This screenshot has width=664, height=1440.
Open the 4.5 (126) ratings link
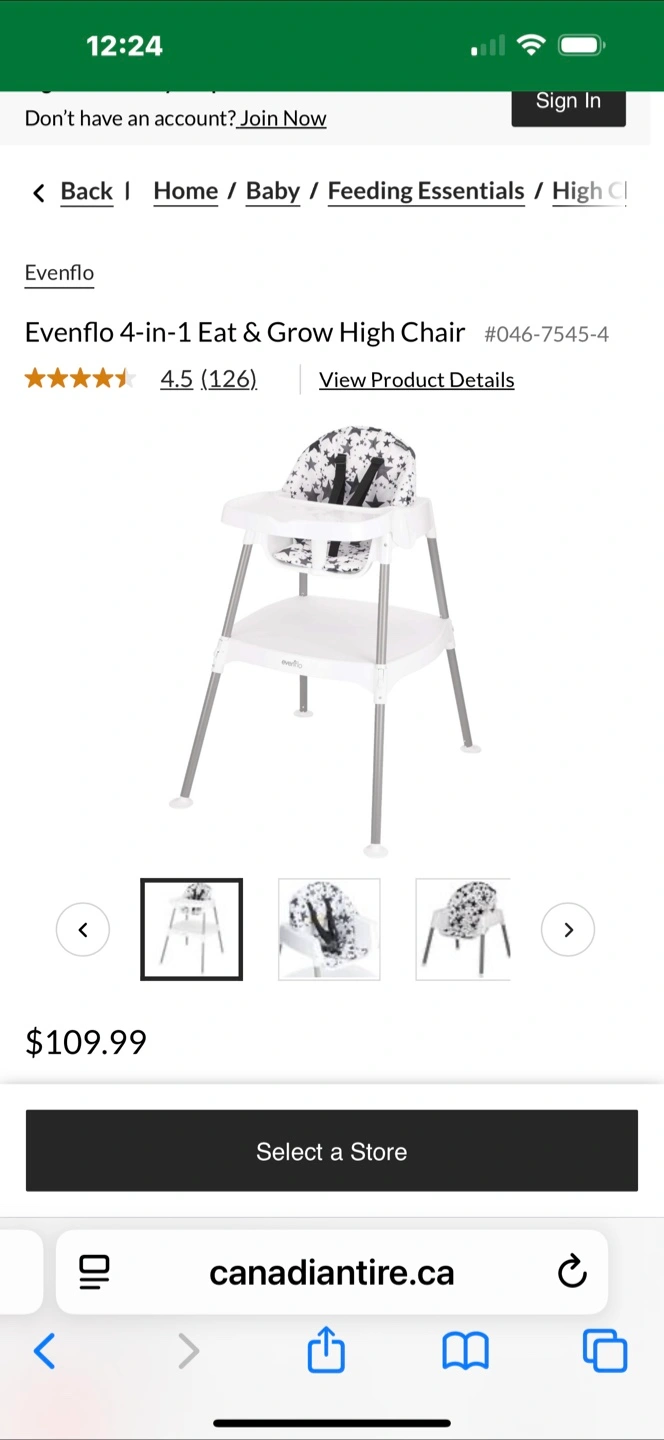tap(208, 380)
